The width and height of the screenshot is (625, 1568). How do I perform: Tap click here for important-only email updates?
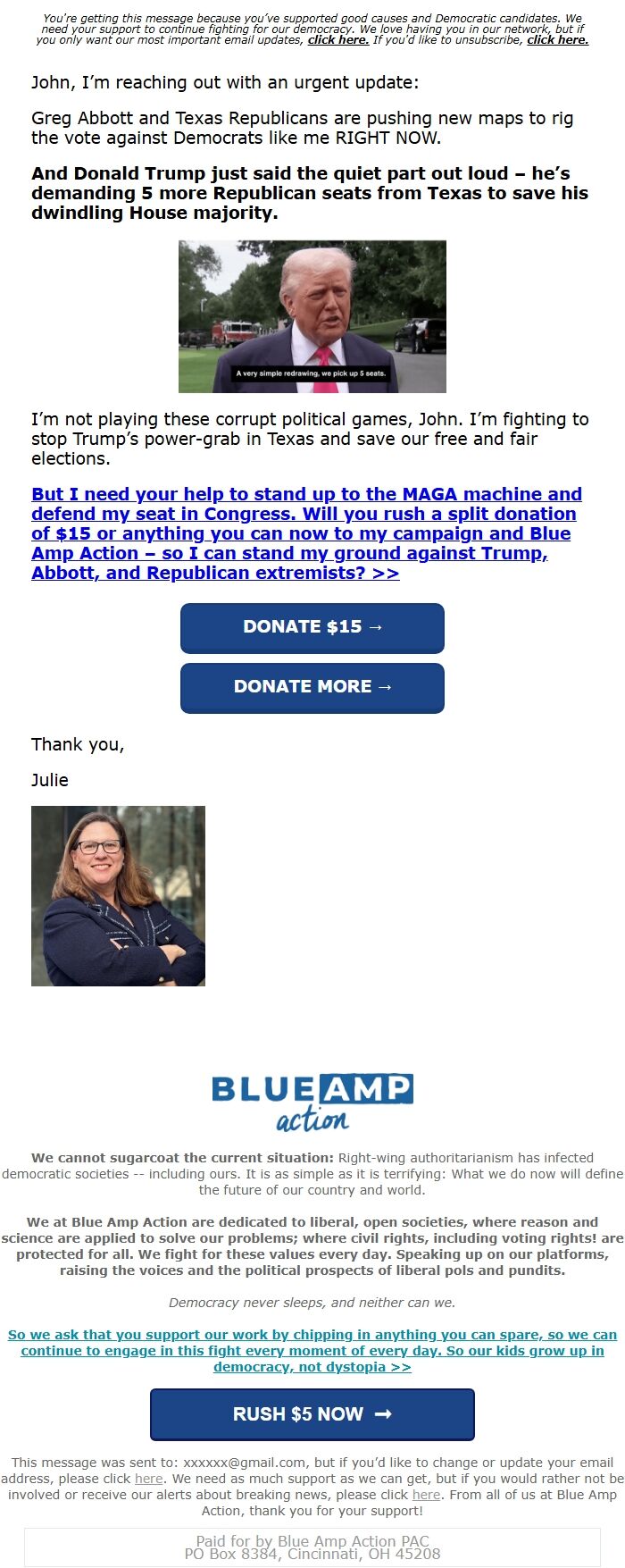338,40
